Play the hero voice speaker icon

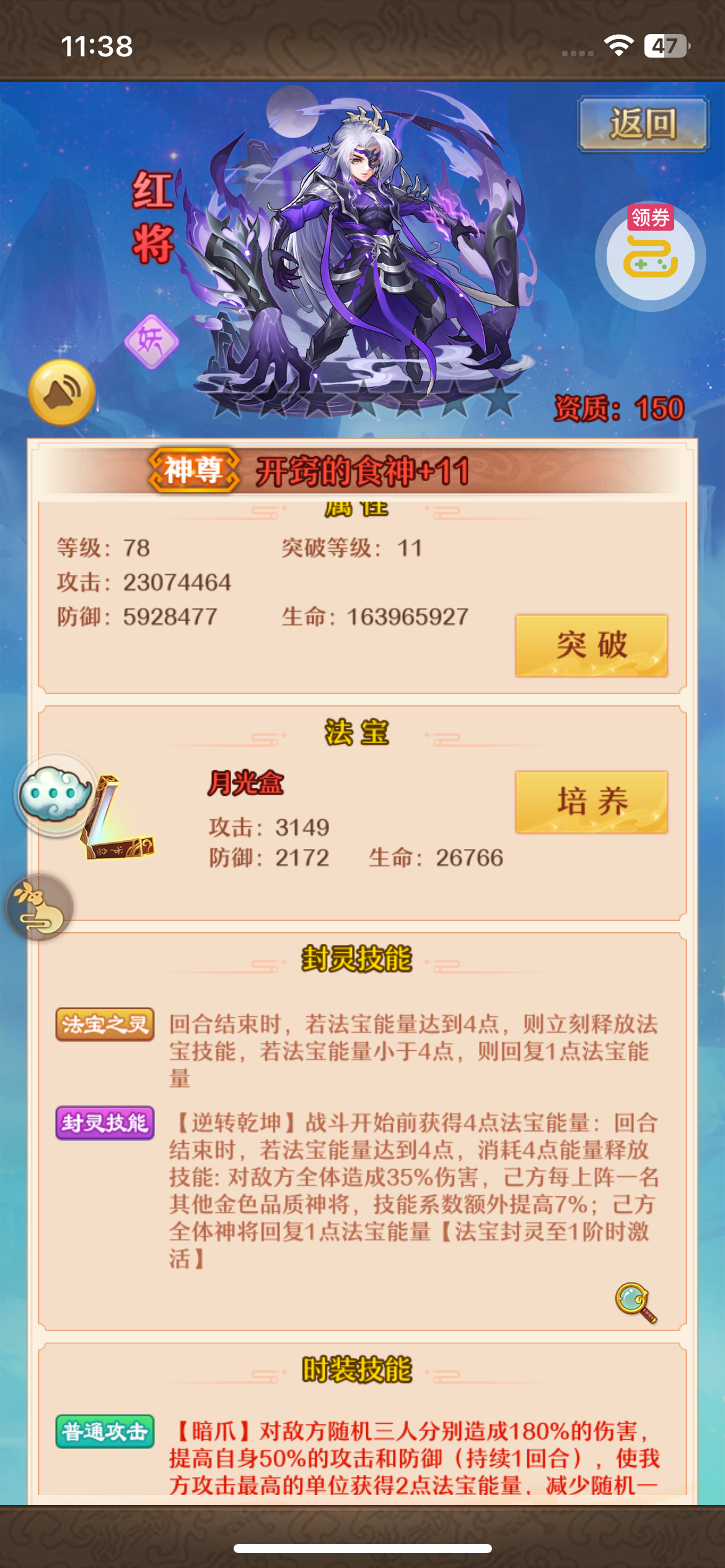pos(62,392)
